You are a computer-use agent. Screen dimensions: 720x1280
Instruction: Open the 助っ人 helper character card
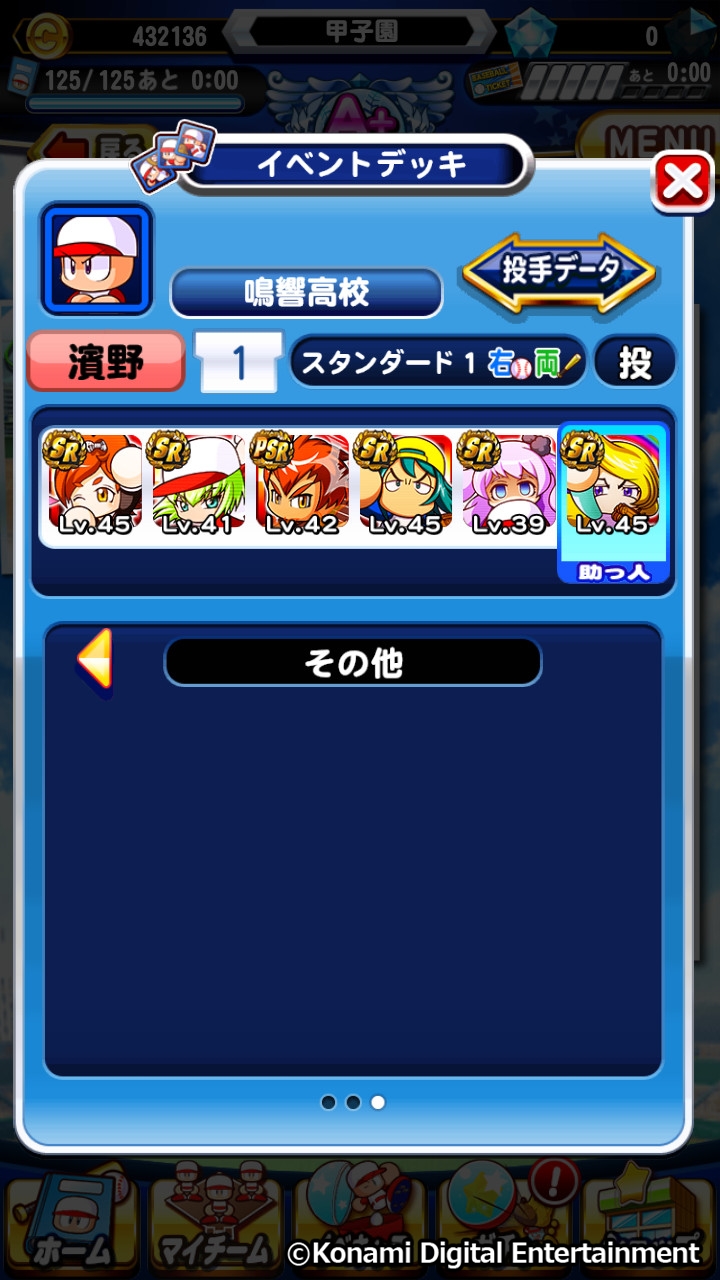(x=614, y=502)
